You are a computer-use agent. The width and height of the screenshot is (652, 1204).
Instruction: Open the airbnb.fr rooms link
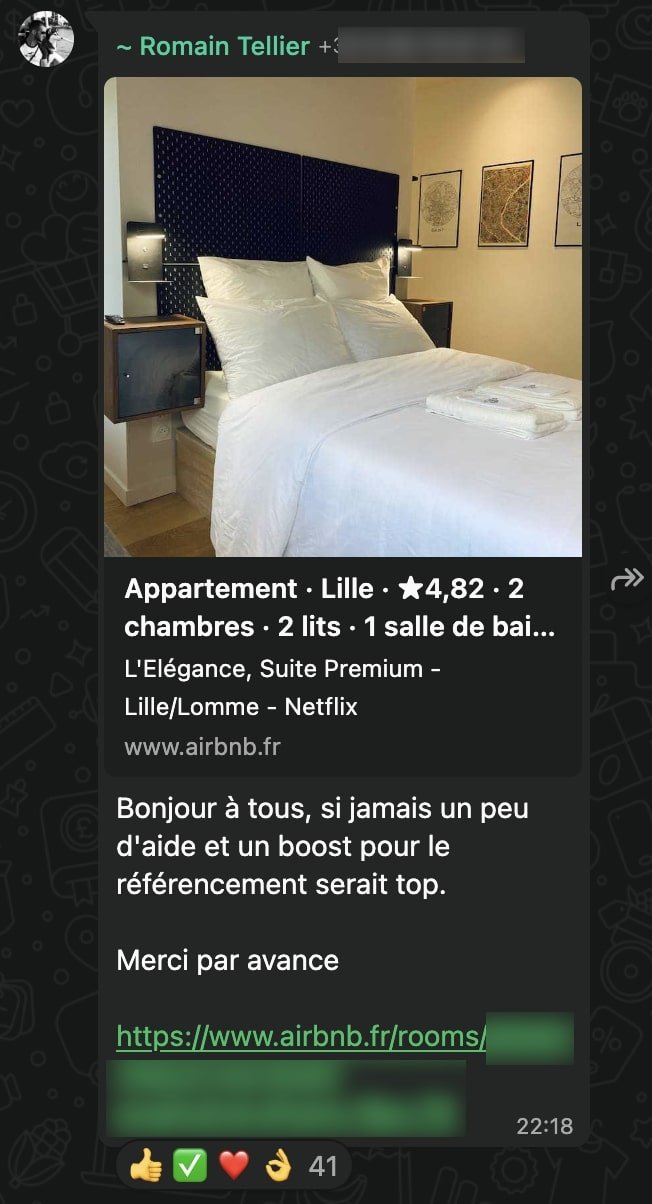coord(301,1037)
